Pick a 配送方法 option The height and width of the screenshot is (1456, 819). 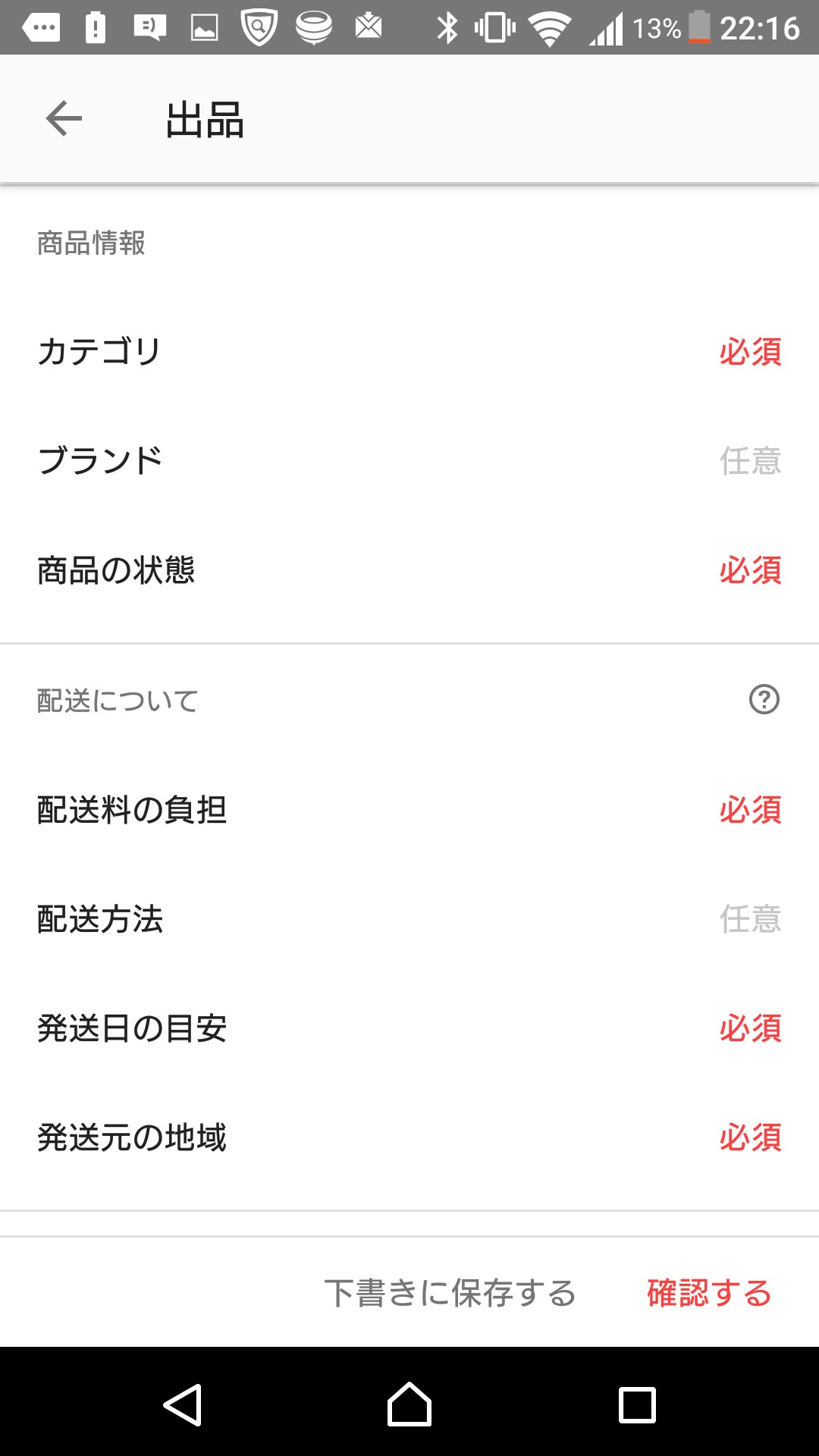[x=409, y=919]
